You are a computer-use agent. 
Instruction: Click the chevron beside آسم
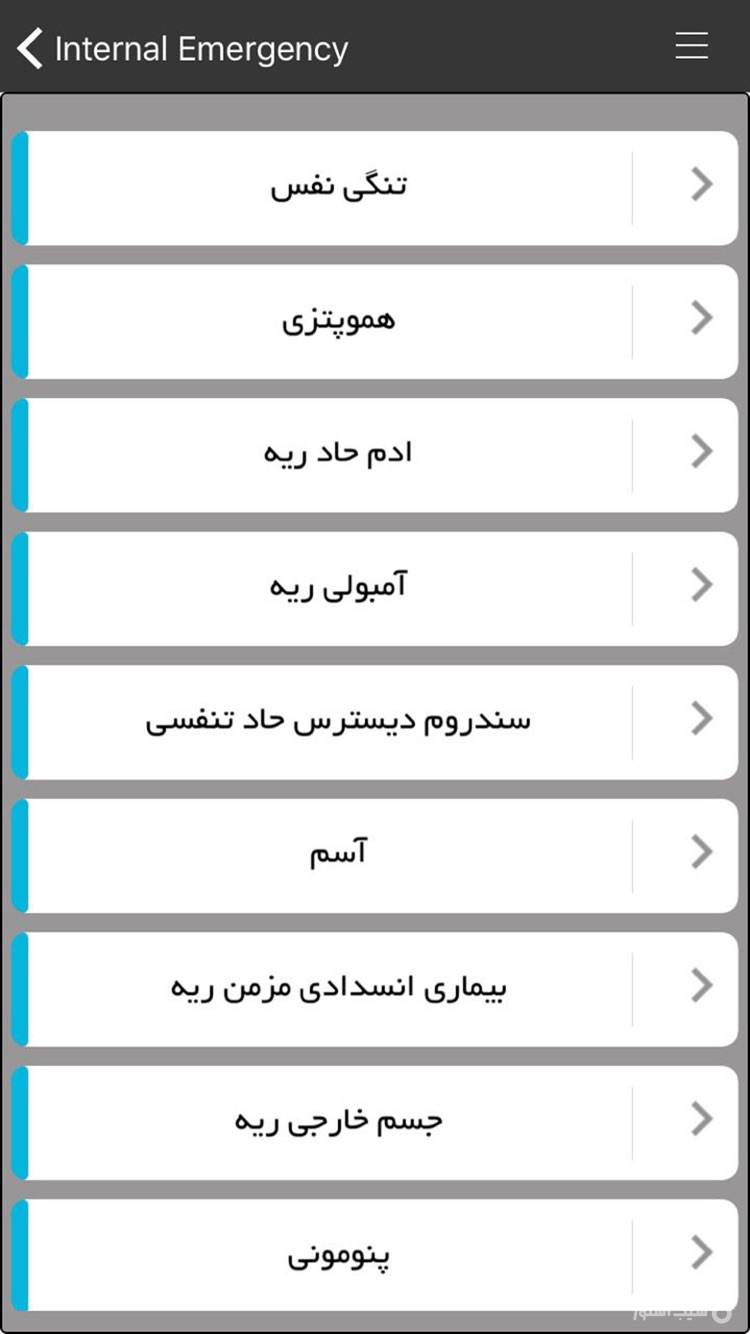[701, 852]
